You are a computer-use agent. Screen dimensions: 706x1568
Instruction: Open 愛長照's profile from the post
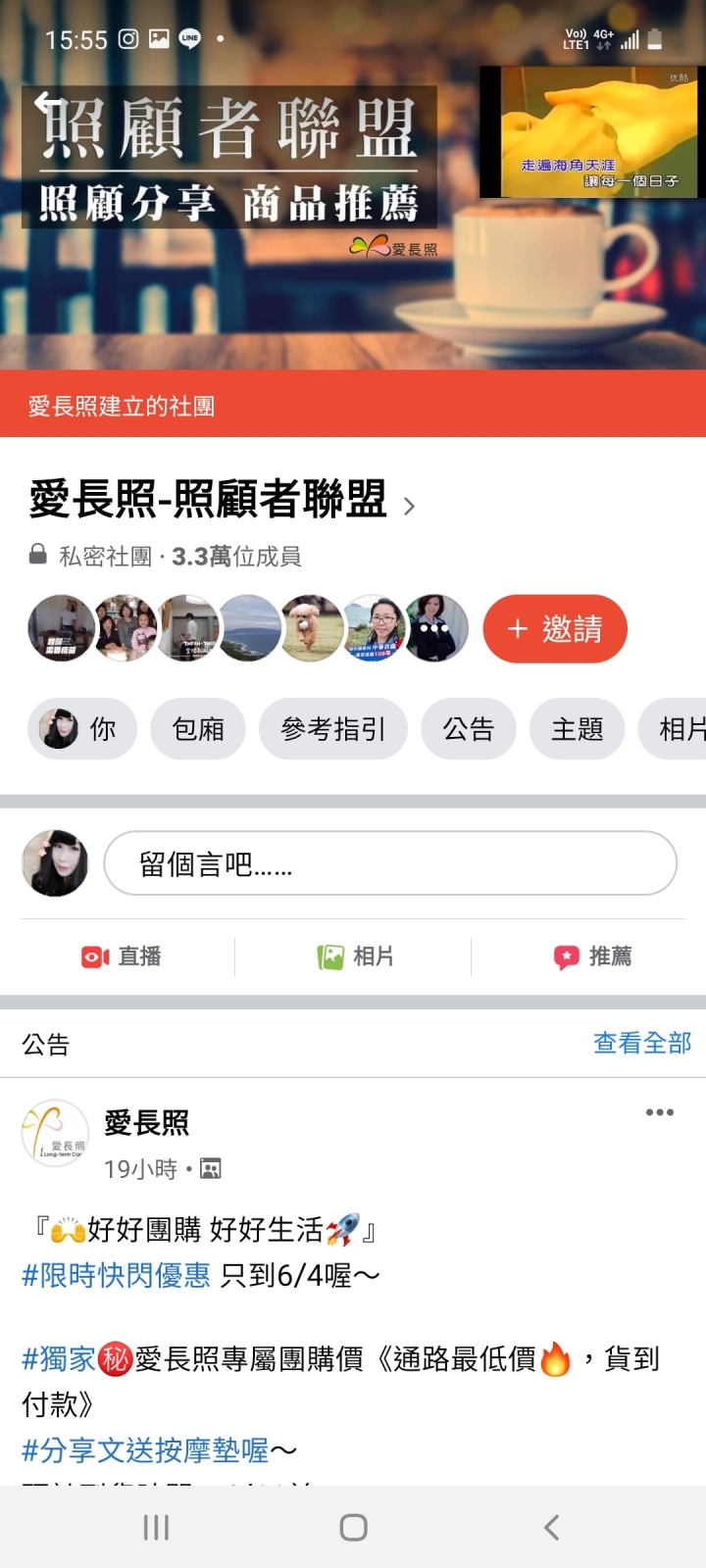[146, 1123]
